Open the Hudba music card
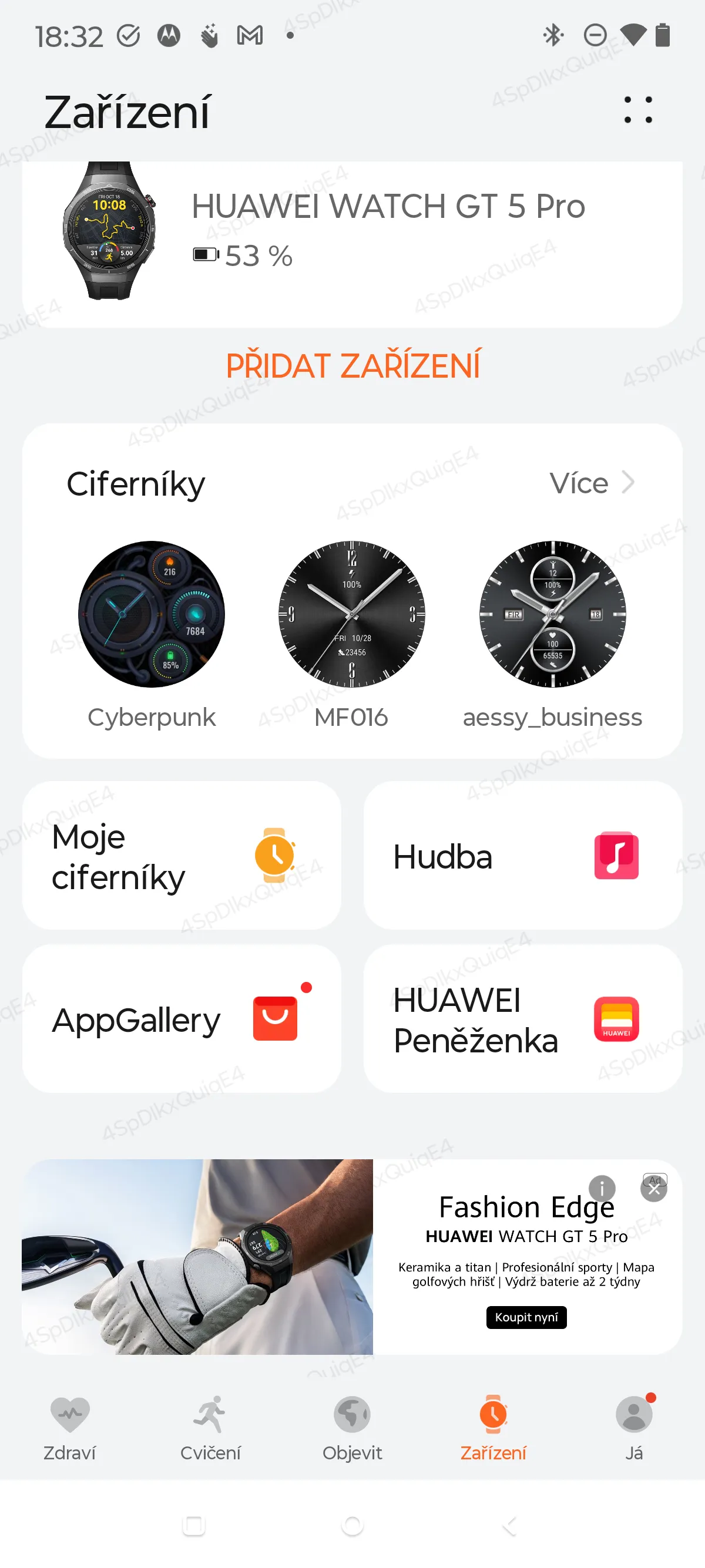This screenshot has height=1568, width=705. pos(522,856)
